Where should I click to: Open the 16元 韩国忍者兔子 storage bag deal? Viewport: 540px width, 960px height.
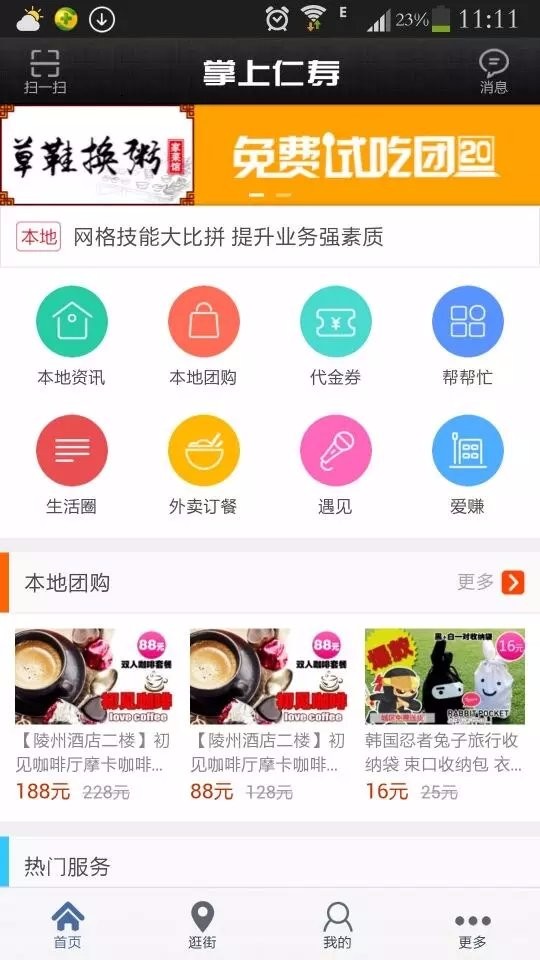pos(444,715)
